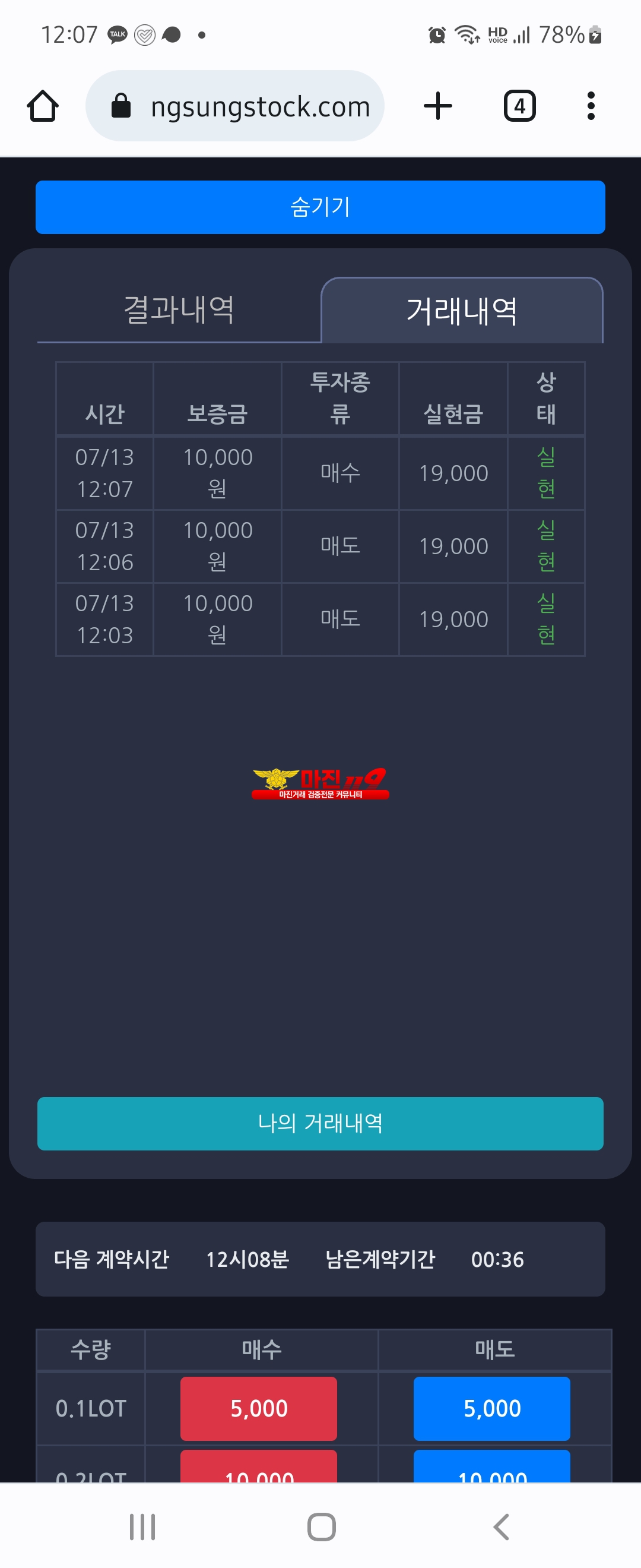
Task: Open the browser overflow menu
Action: pyautogui.click(x=591, y=106)
